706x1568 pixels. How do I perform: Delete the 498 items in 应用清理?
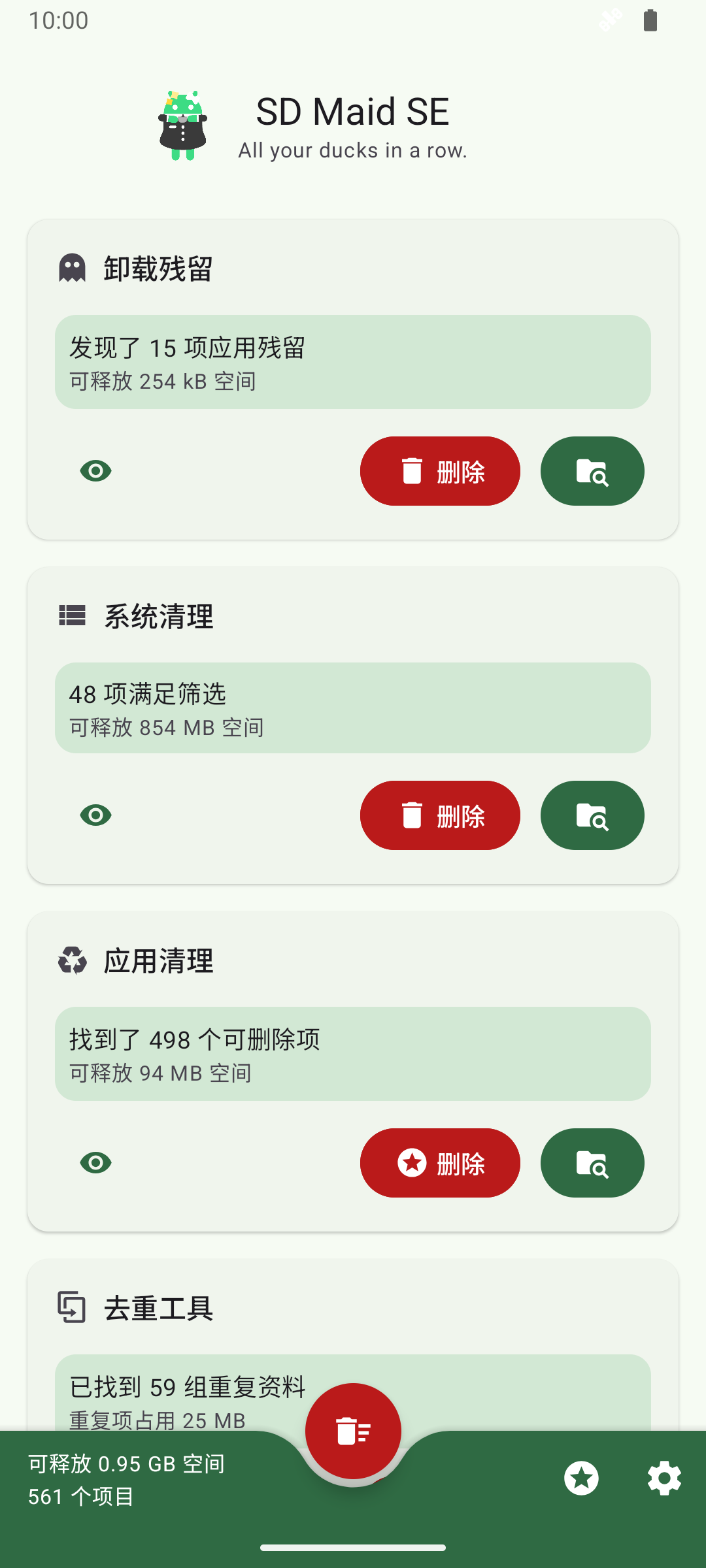pos(440,1162)
